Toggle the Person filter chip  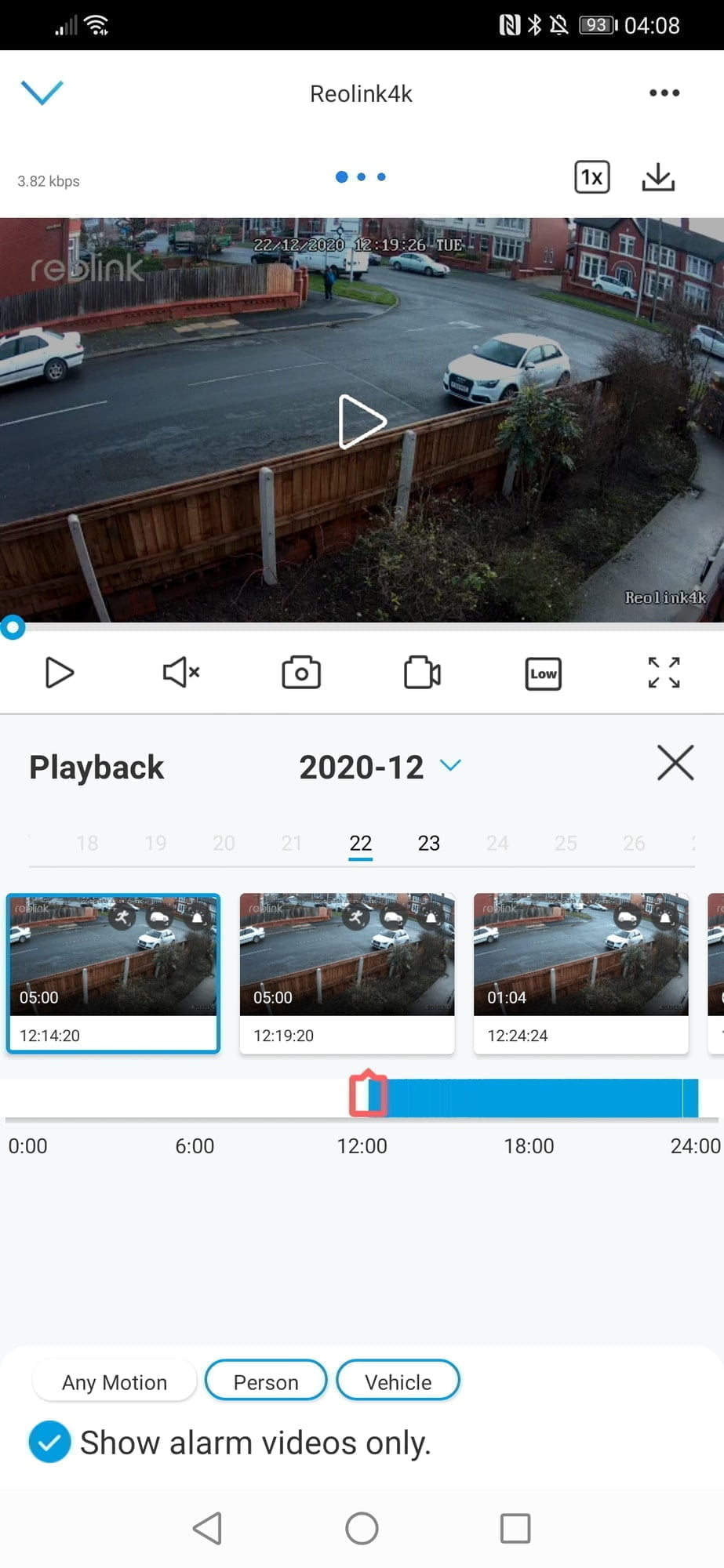266,1382
